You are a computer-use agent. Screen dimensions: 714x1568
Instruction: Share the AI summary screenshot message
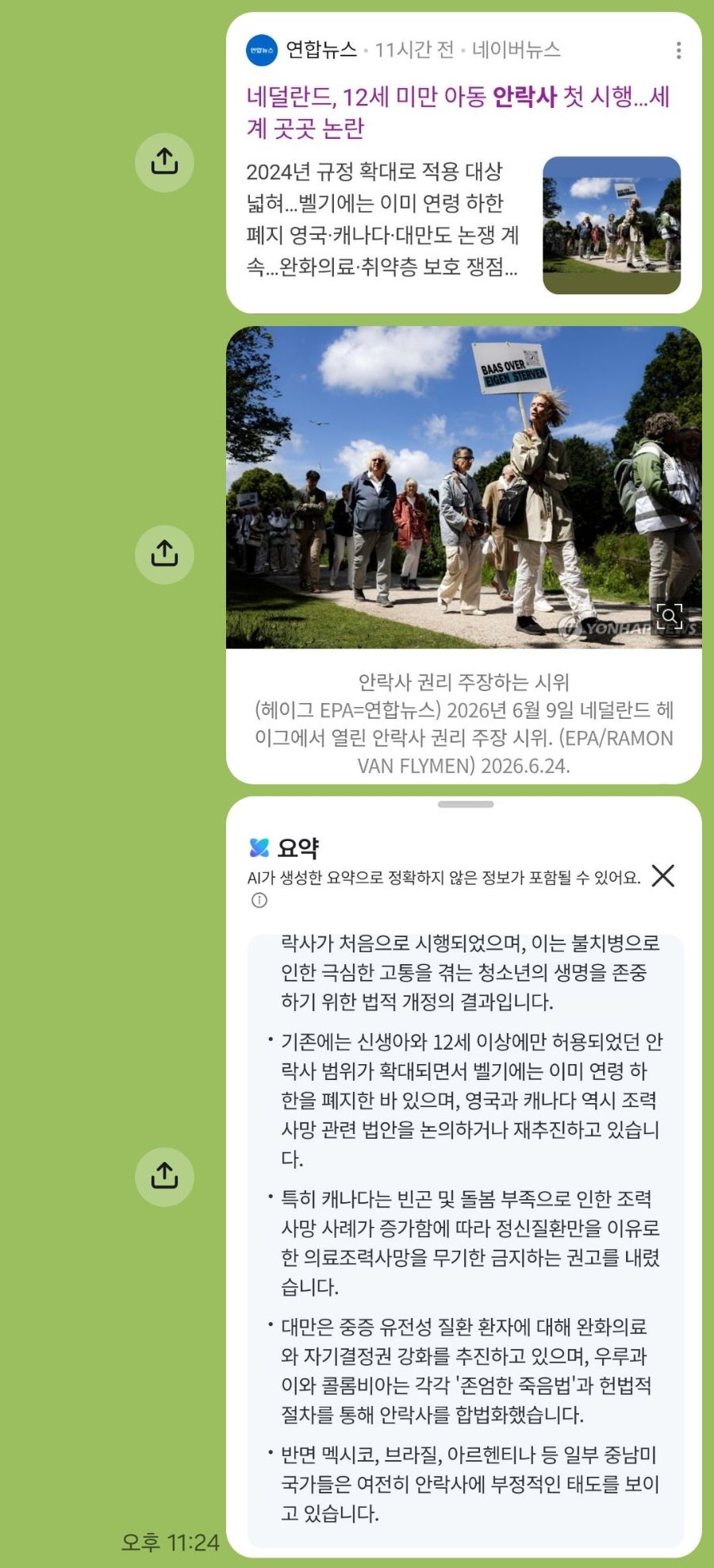coord(164,1176)
